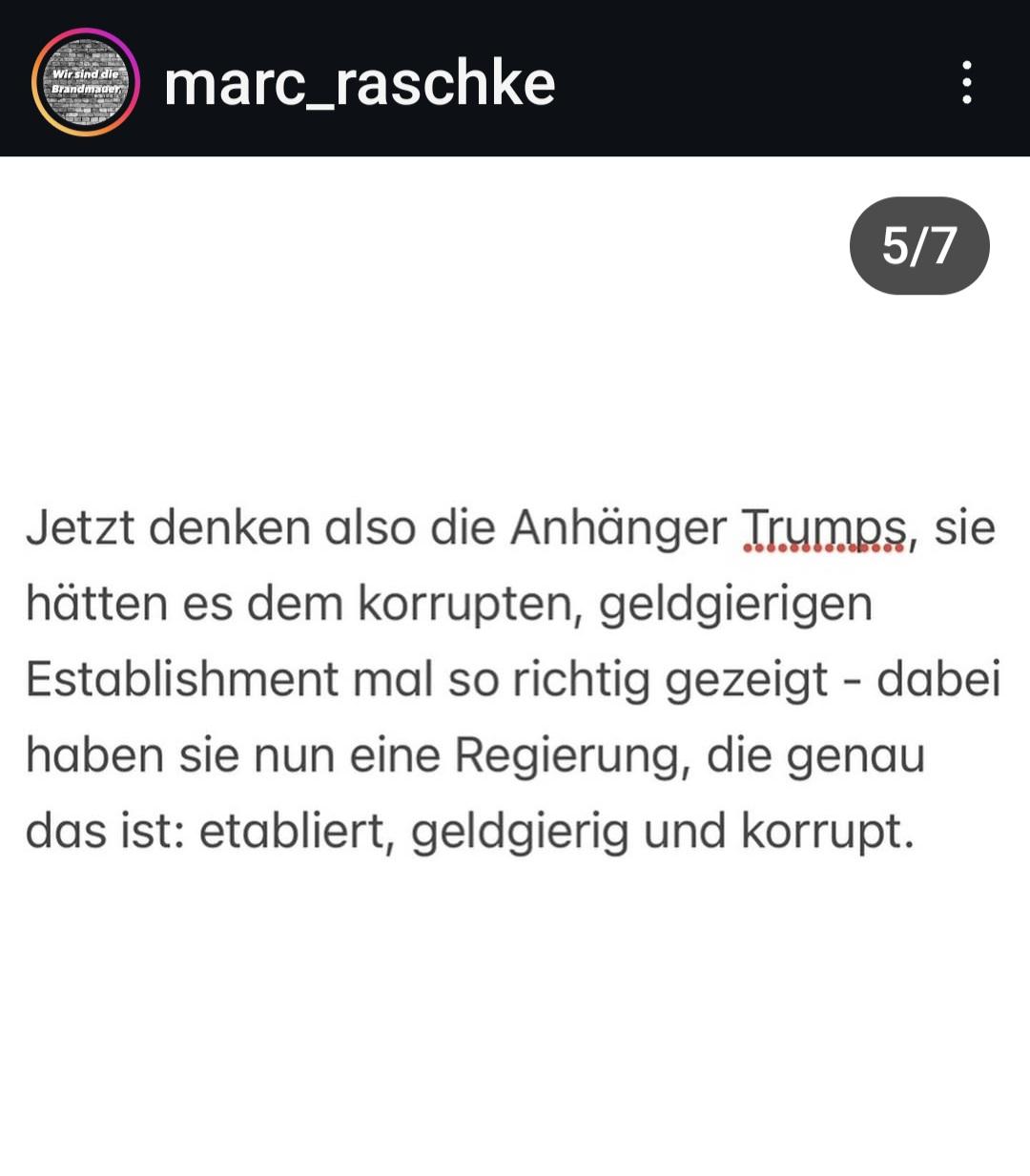This screenshot has height=1176, width=1030.
Task: Open the post's overflow menu
Action: 967,83
